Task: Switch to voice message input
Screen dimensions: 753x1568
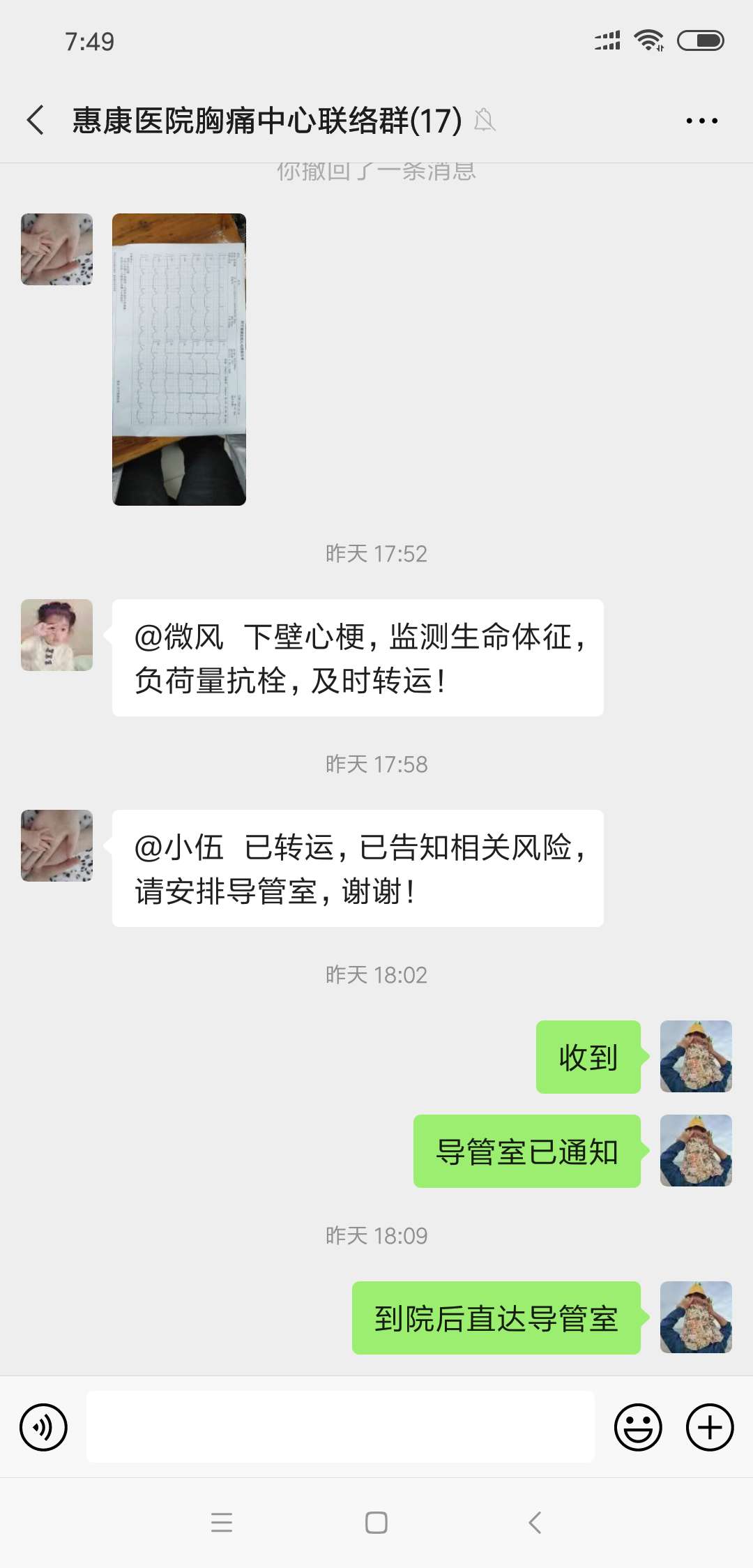Action: pos(44,1427)
